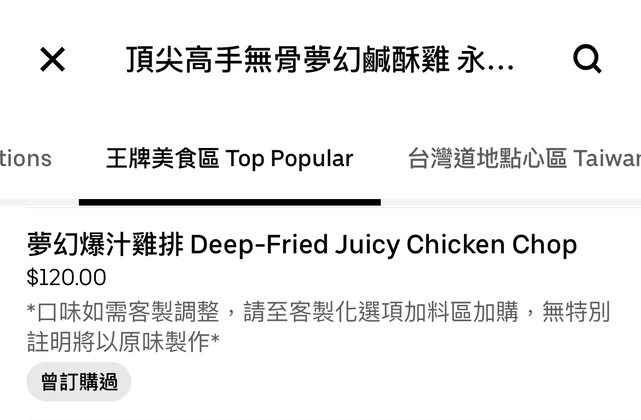This screenshot has height=420, width=641.
Task: Open 夢幻爆汁雞排 Deep-Fried Juicy Chicken Chop item
Action: 301,245
